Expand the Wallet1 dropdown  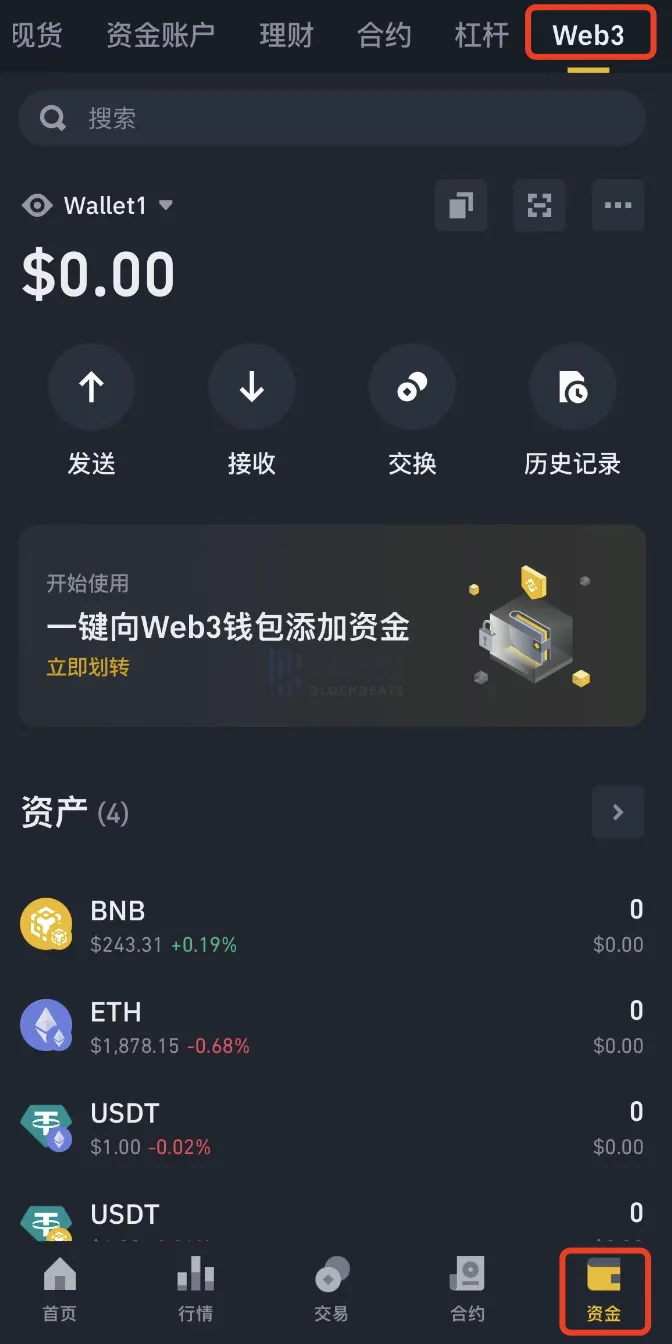pyautogui.click(x=166, y=205)
